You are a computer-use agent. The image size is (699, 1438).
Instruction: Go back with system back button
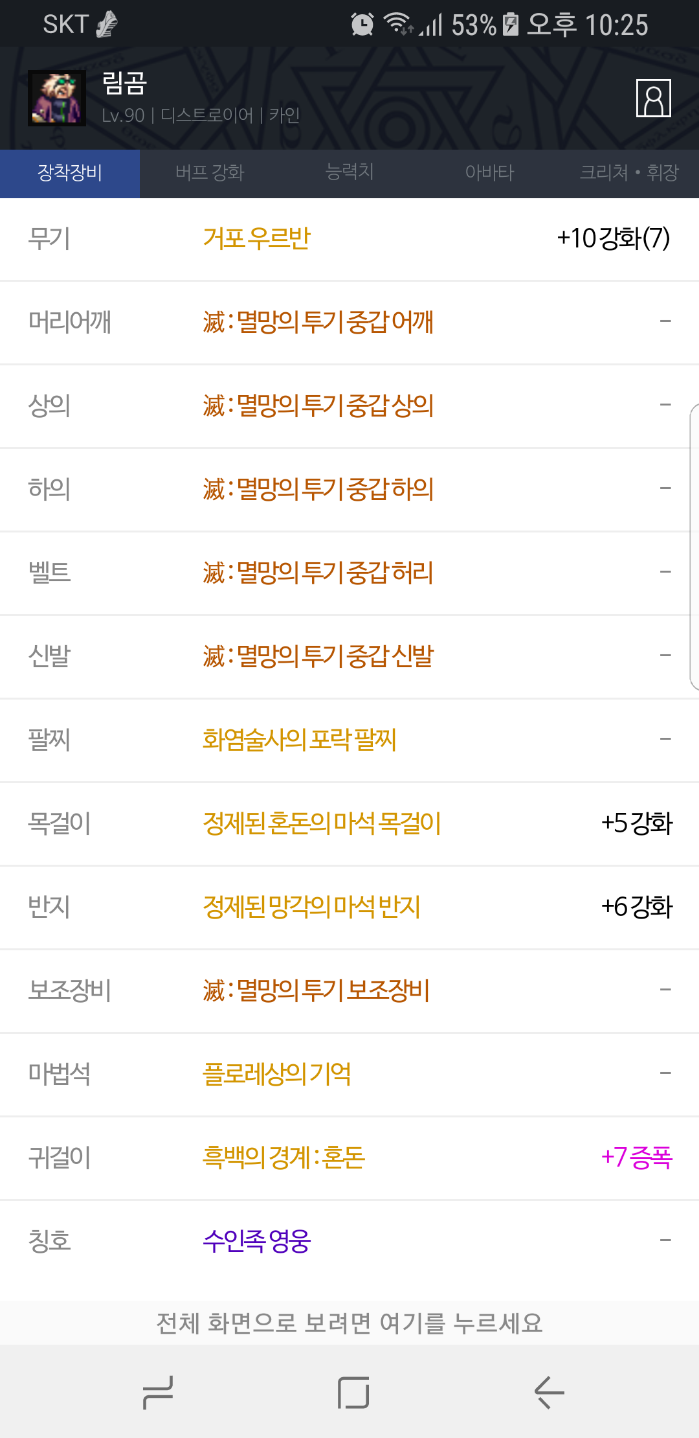click(x=548, y=1392)
